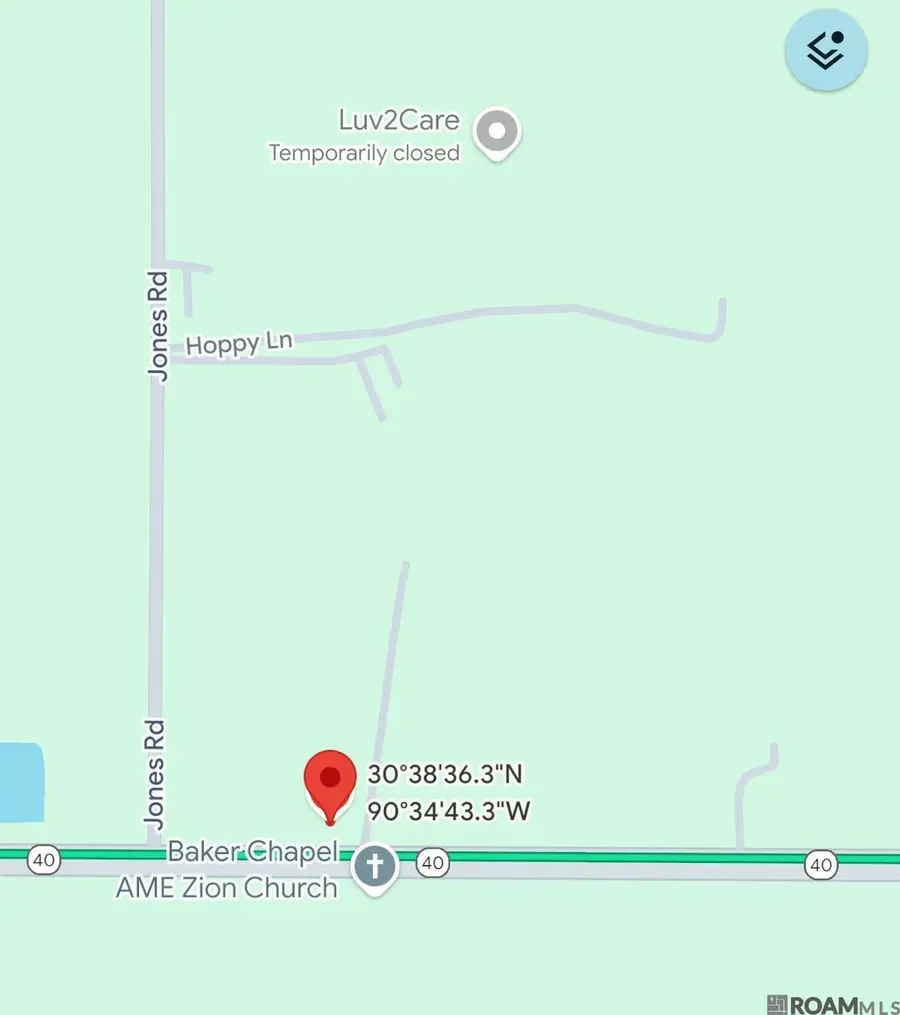The height and width of the screenshot is (1015, 900).
Task: Click an empty green map area
Action: [x=650, y=550]
